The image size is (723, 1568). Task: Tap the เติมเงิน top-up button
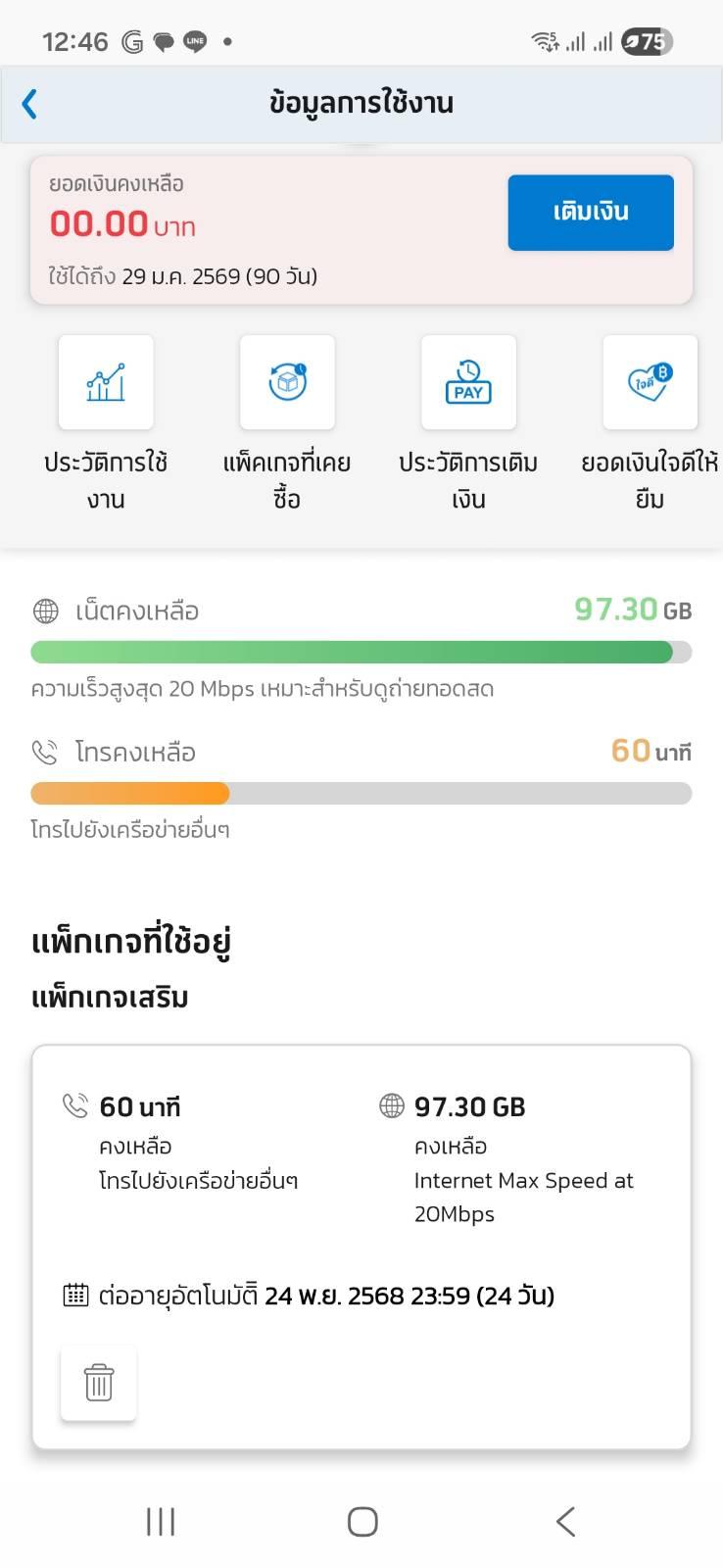point(590,213)
